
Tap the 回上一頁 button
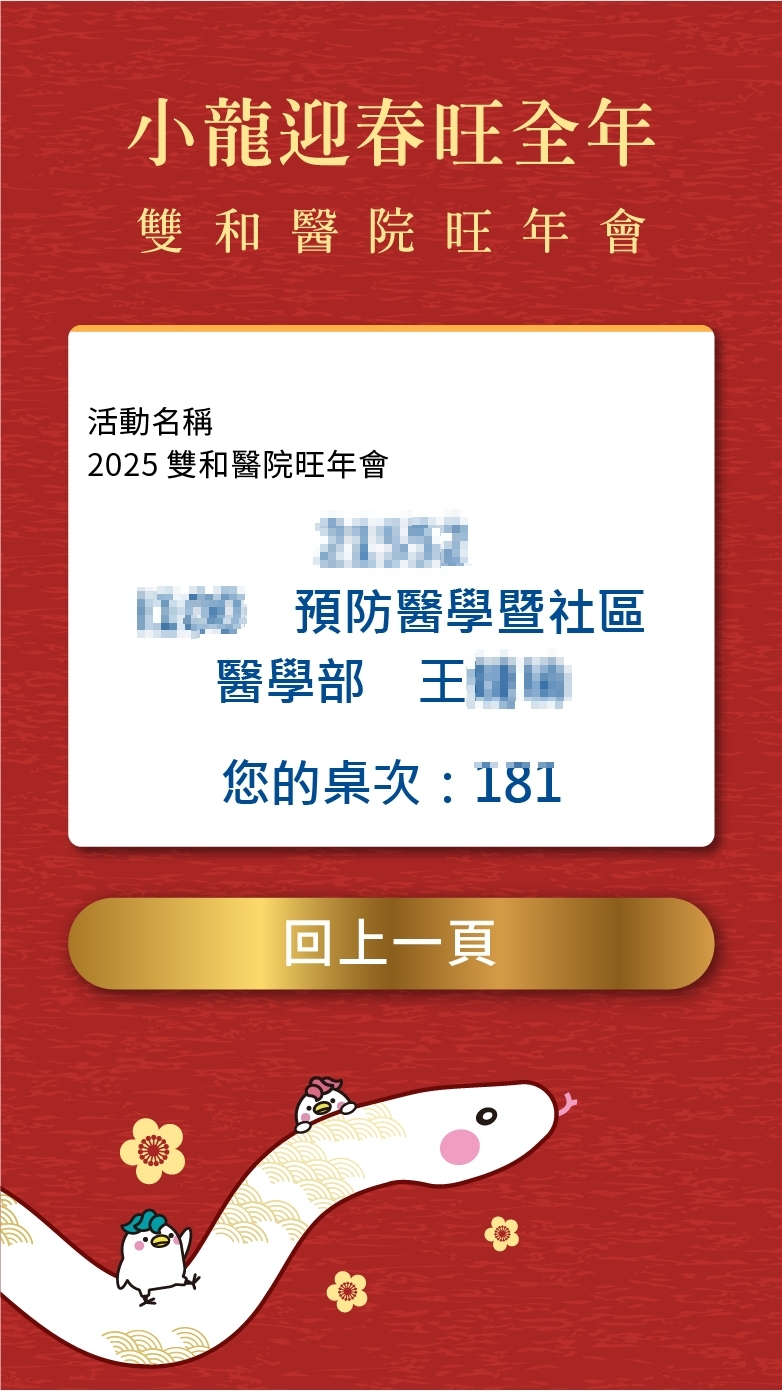coord(391,944)
